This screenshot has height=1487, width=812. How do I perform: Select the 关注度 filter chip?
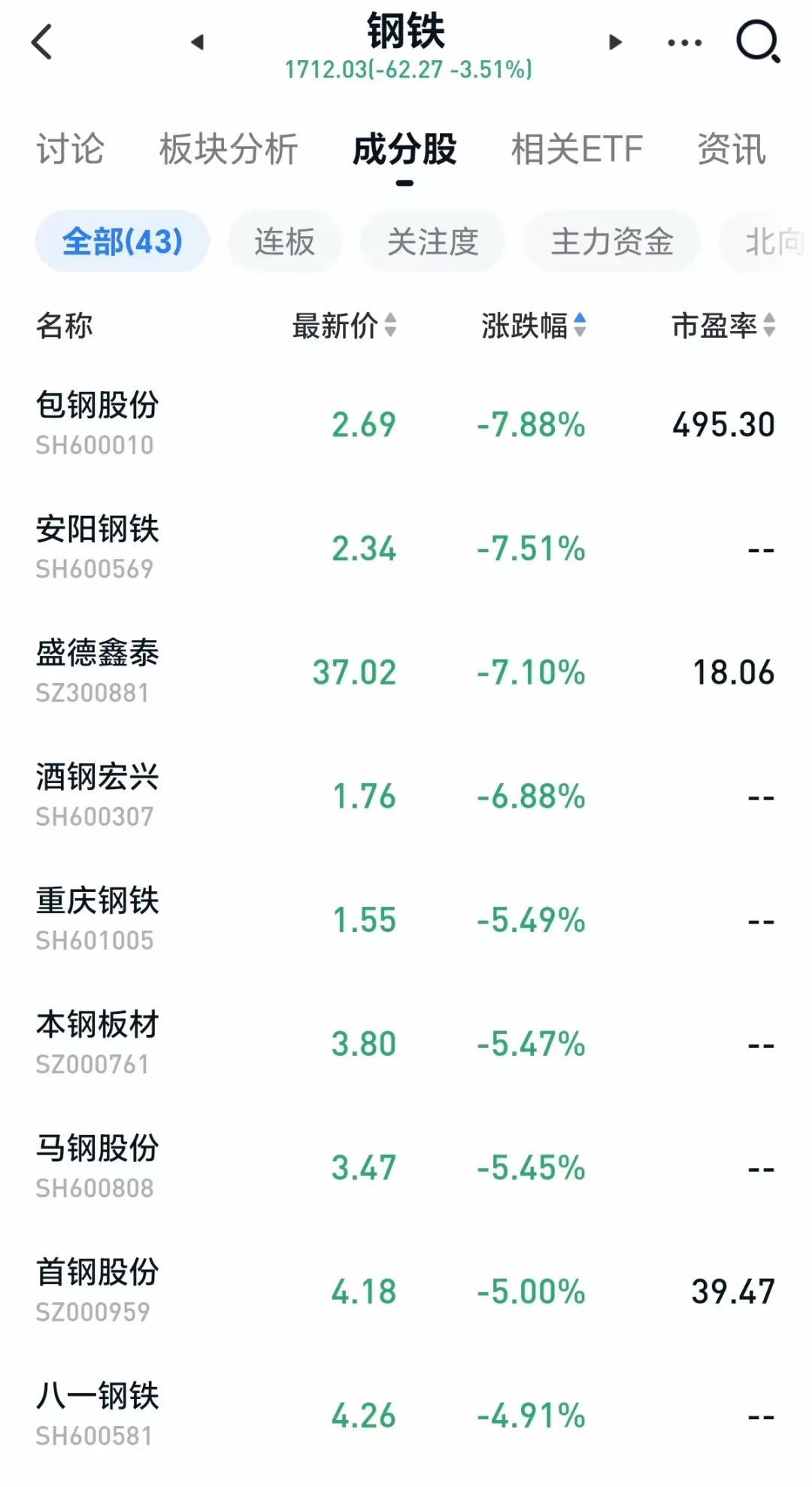[x=433, y=241]
